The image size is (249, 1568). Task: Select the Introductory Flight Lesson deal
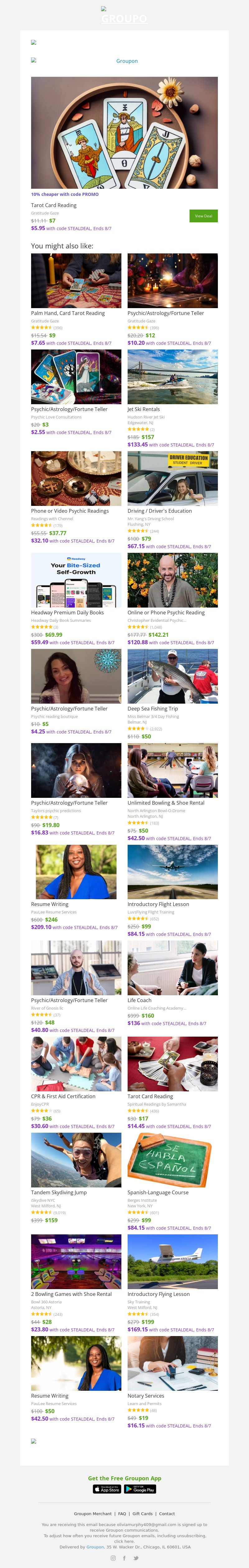pos(172,872)
